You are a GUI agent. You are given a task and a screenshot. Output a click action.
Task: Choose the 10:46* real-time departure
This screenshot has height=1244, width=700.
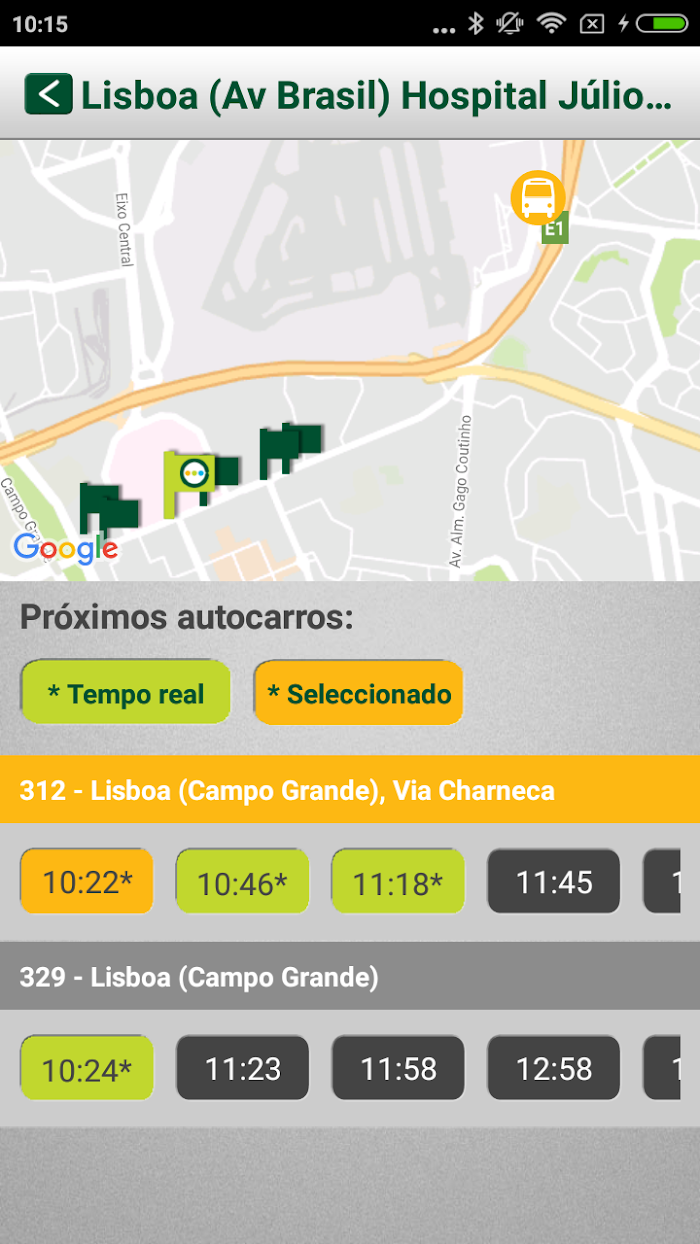[242, 881]
